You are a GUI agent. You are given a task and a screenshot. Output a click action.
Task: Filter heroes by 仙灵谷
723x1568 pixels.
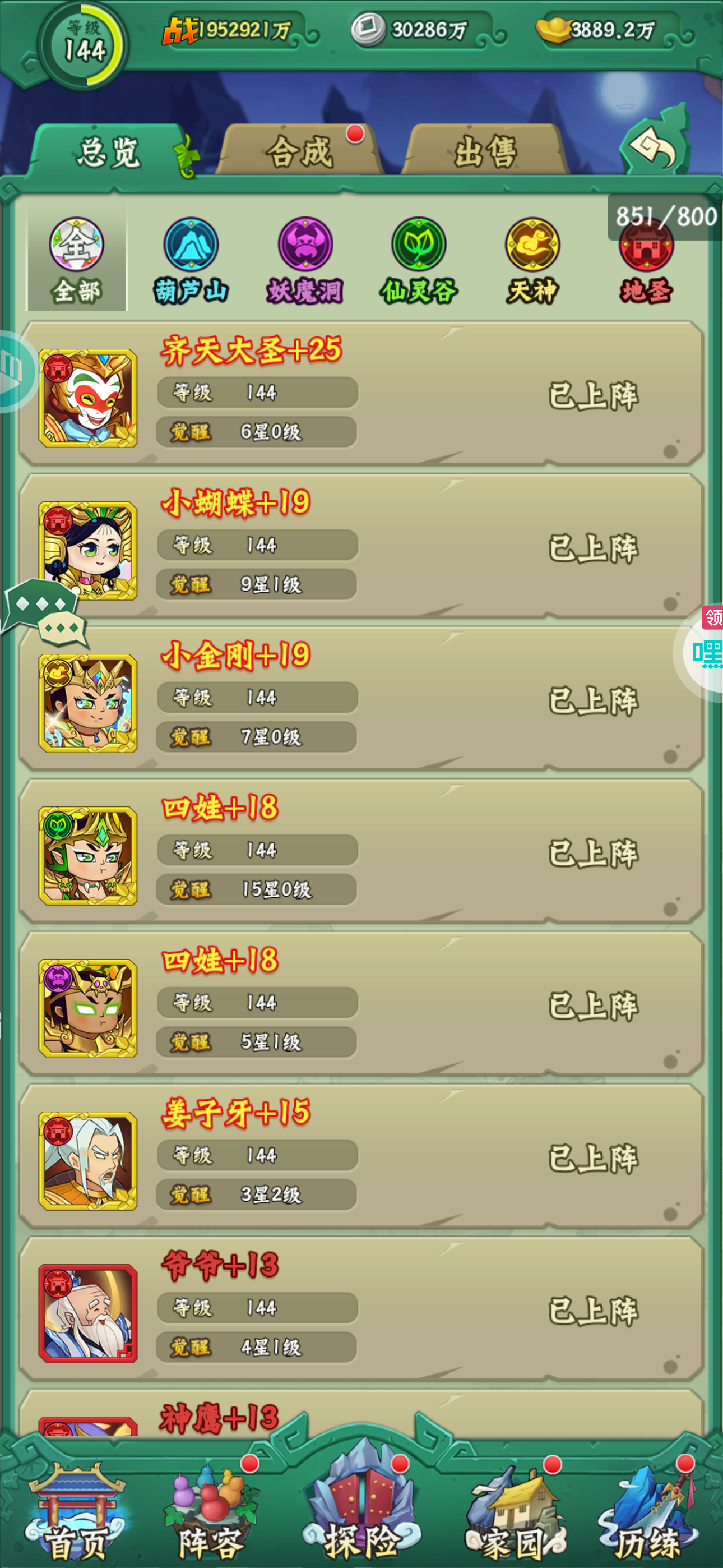point(419,260)
